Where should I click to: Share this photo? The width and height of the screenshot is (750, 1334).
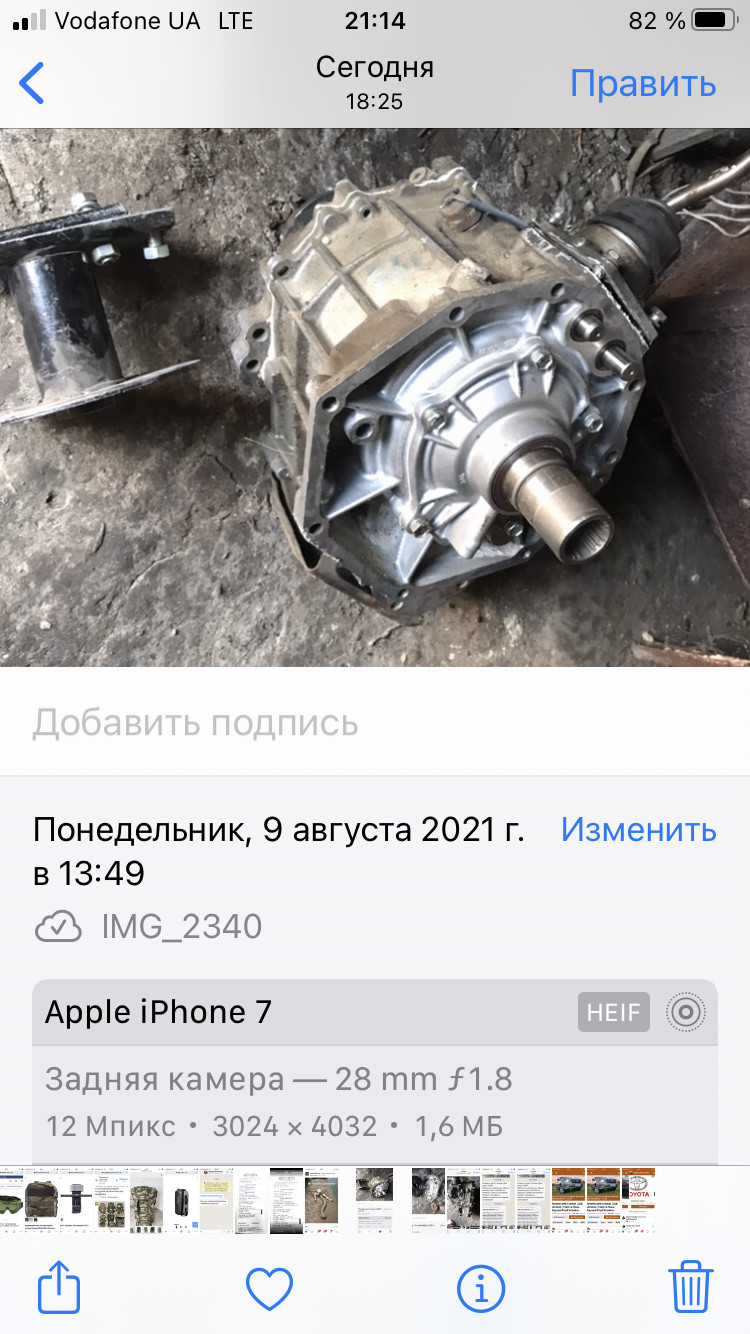point(58,1286)
